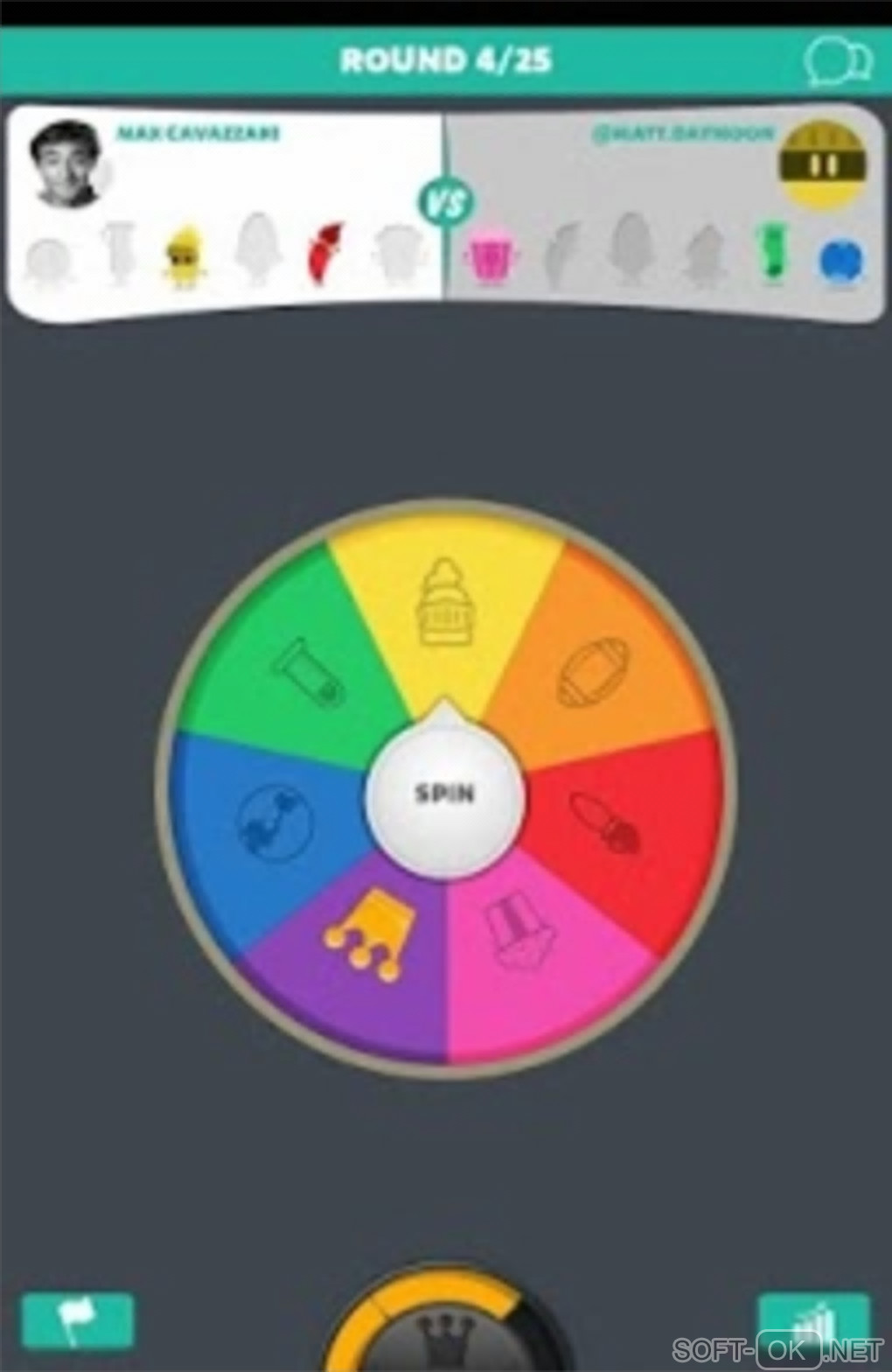Open the chat bubbles icon

click(837, 61)
